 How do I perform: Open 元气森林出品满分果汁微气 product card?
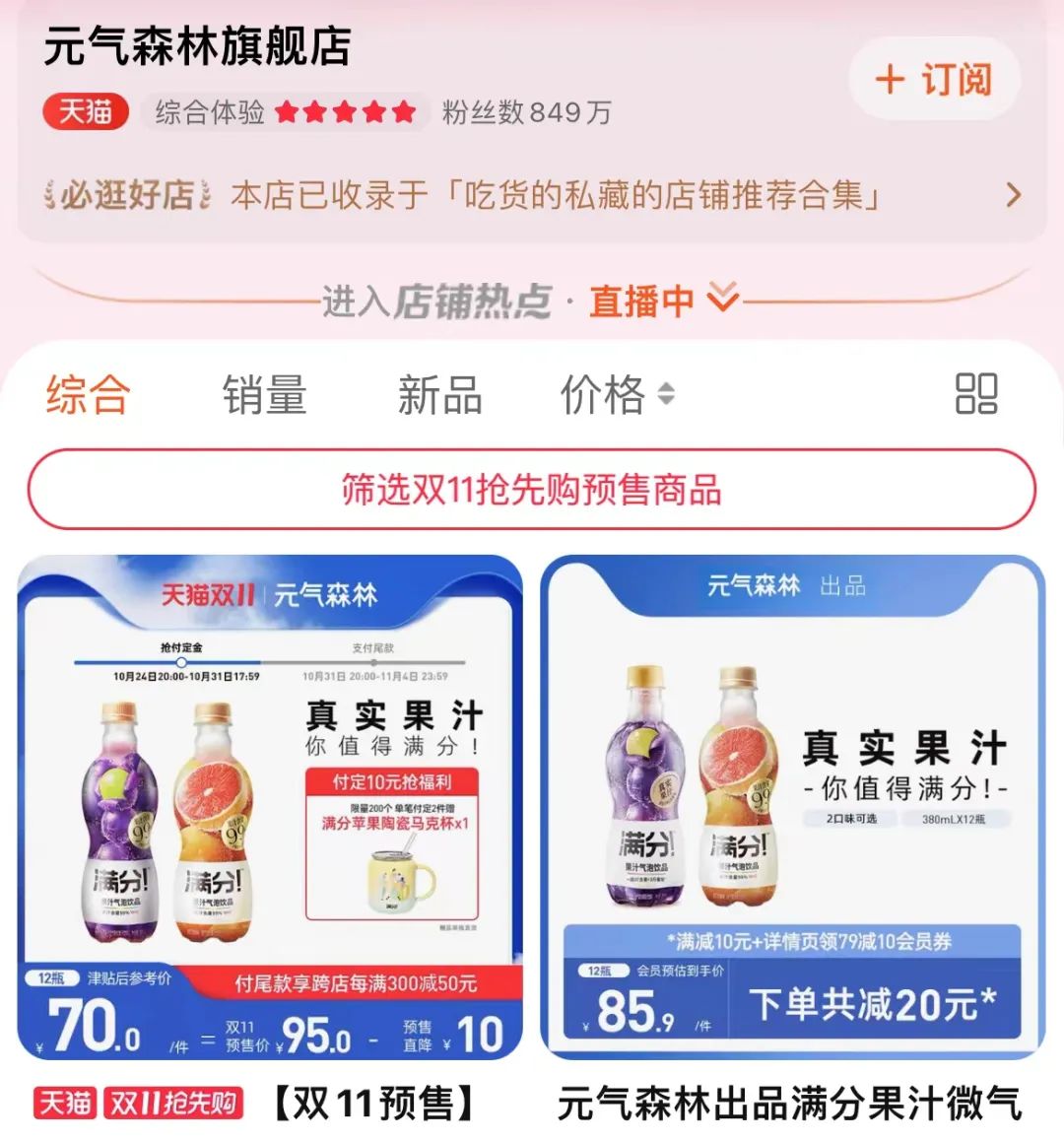792,808
